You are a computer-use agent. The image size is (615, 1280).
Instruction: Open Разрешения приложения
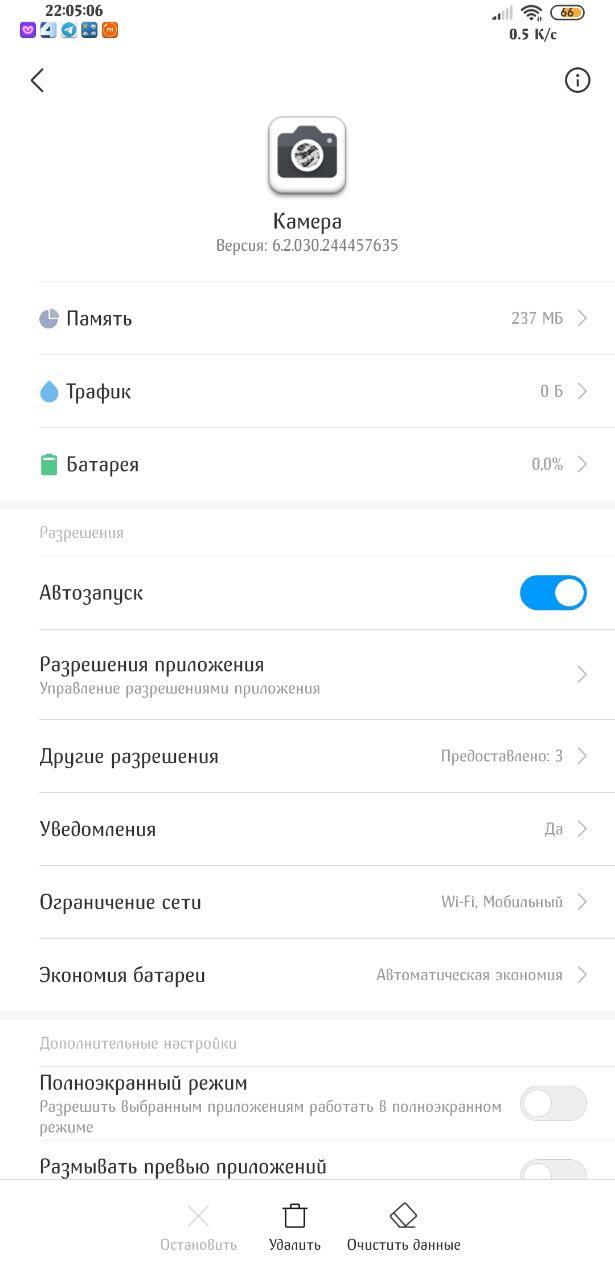click(307, 675)
